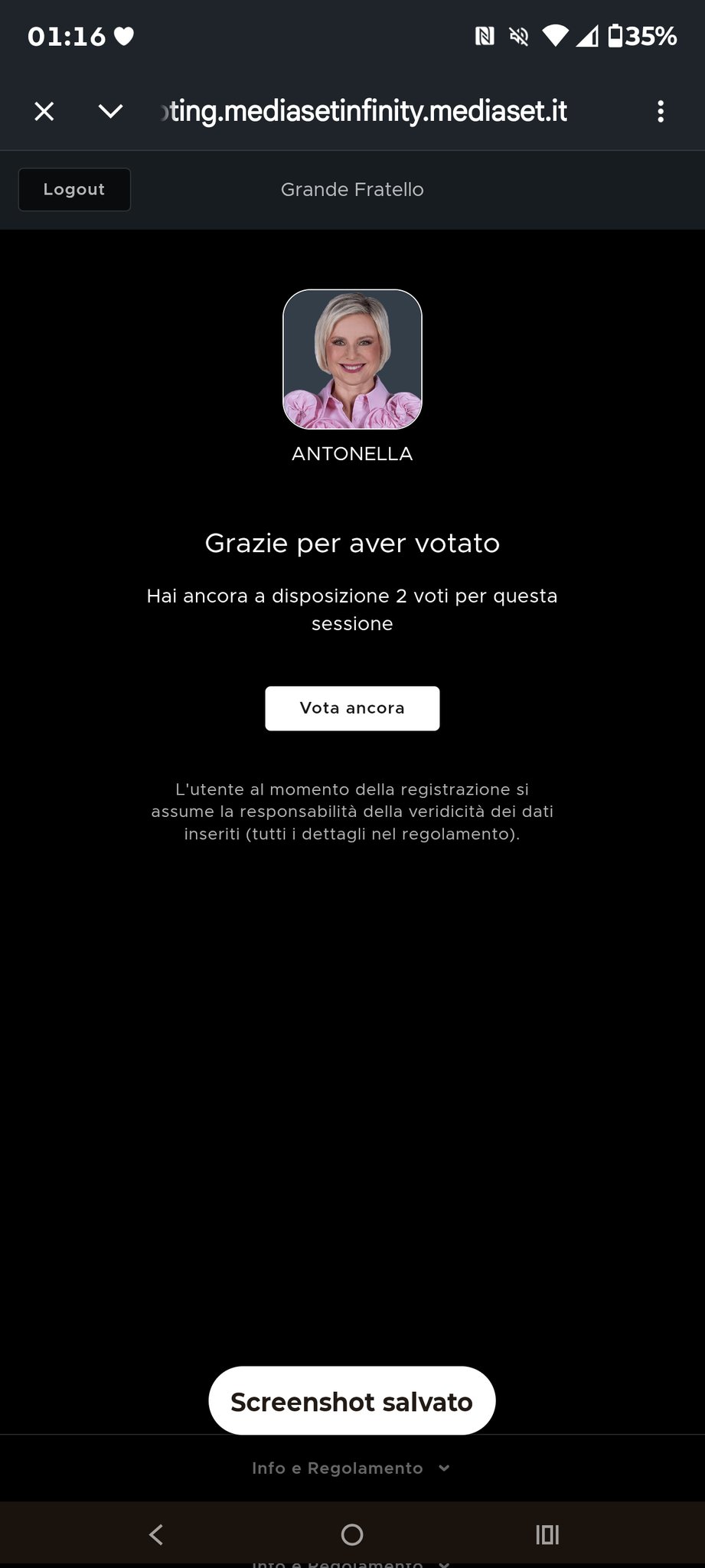Image resolution: width=705 pixels, height=1568 pixels.
Task: Minimize the browser with the down chevron
Action: 111,112
